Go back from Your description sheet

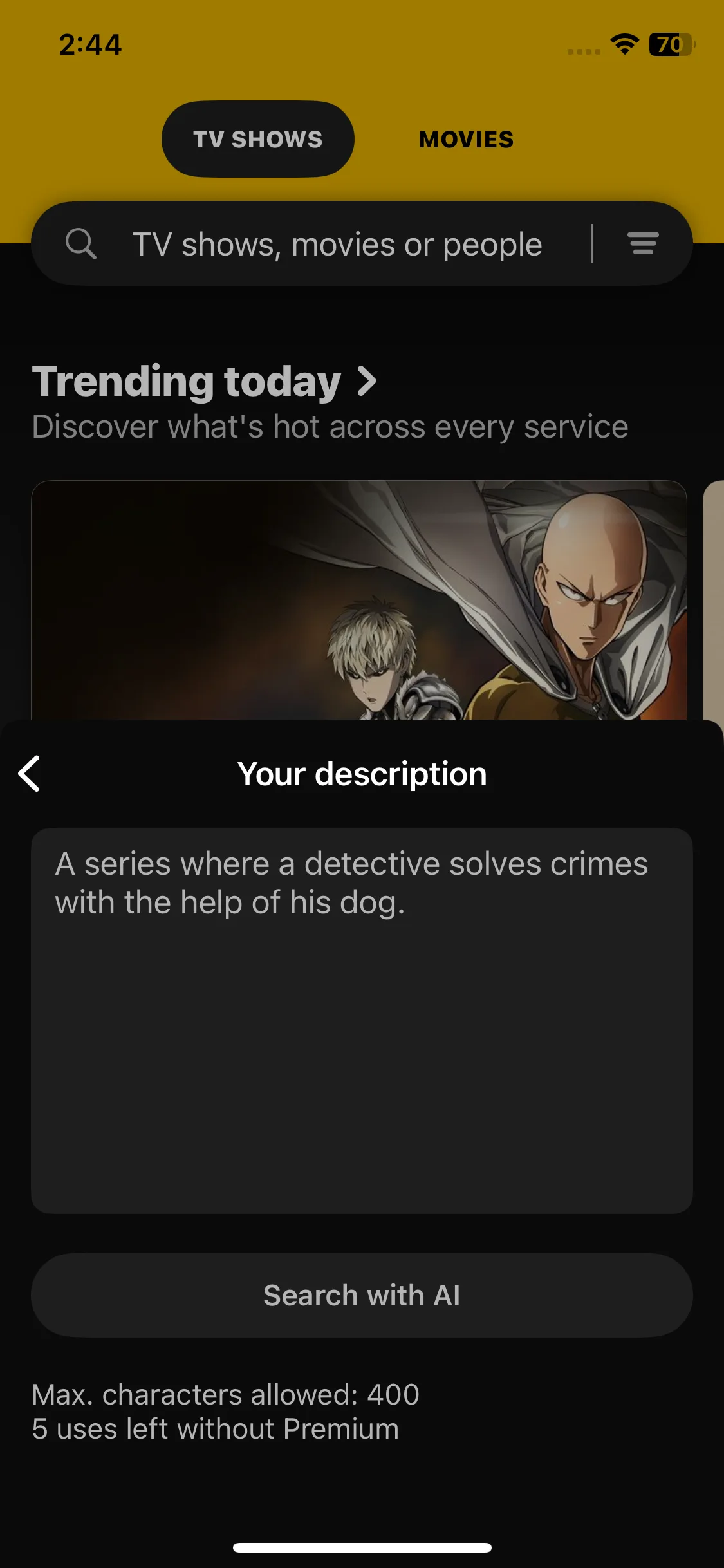click(29, 774)
